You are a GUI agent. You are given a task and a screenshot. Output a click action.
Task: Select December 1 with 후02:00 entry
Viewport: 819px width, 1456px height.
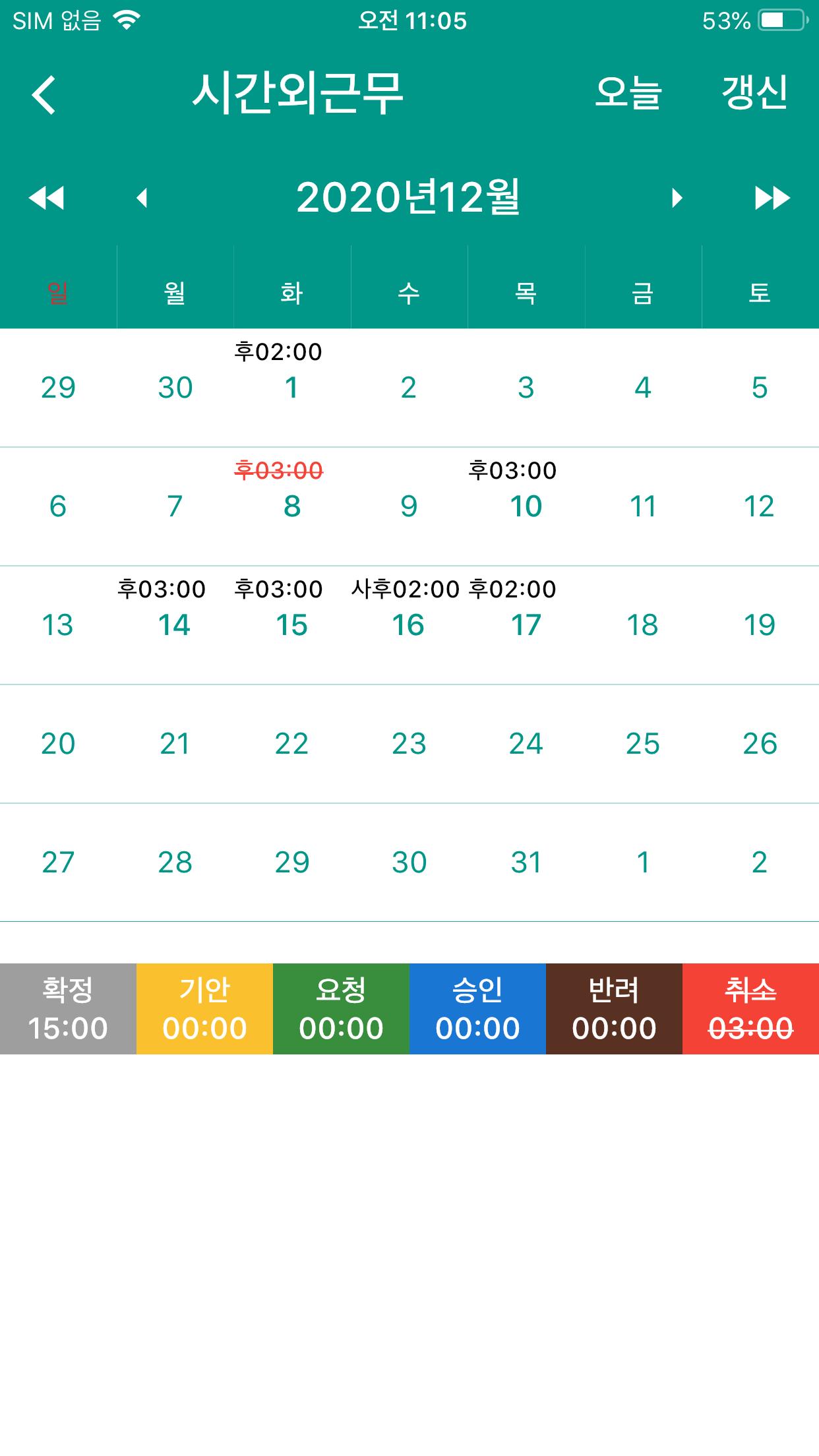click(x=292, y=388)
